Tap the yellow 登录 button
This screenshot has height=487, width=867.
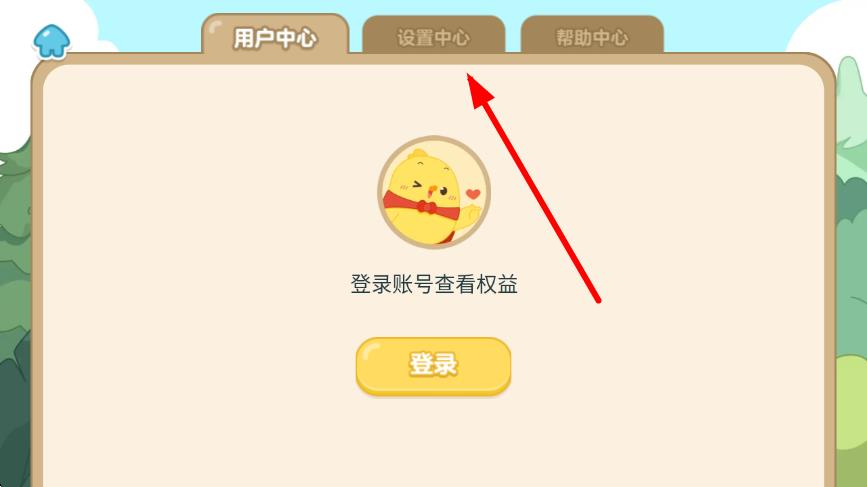(433, 365)
